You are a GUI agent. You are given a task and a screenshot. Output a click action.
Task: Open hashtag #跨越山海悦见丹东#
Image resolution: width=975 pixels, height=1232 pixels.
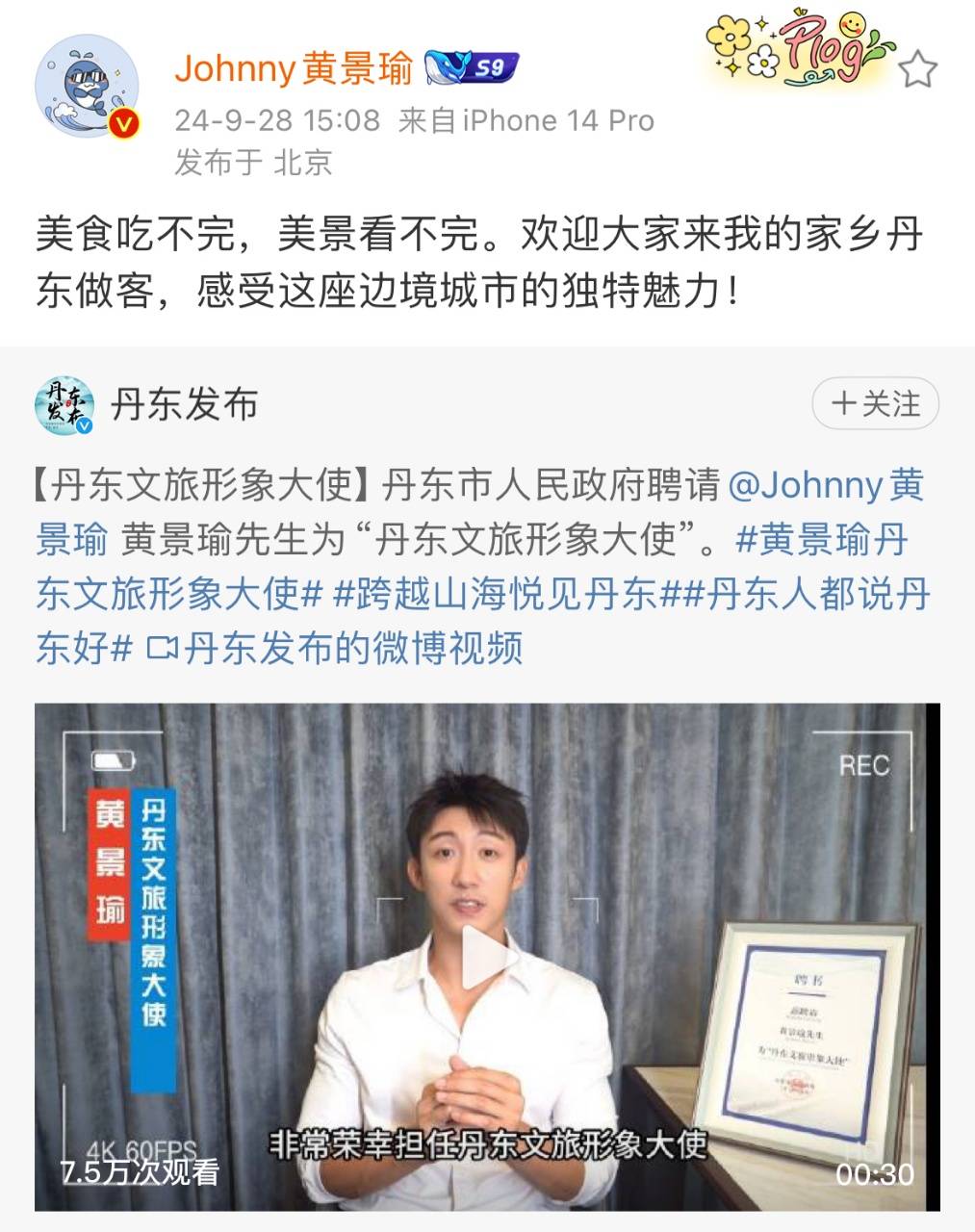pyautogui.click(x=494, y=595)
